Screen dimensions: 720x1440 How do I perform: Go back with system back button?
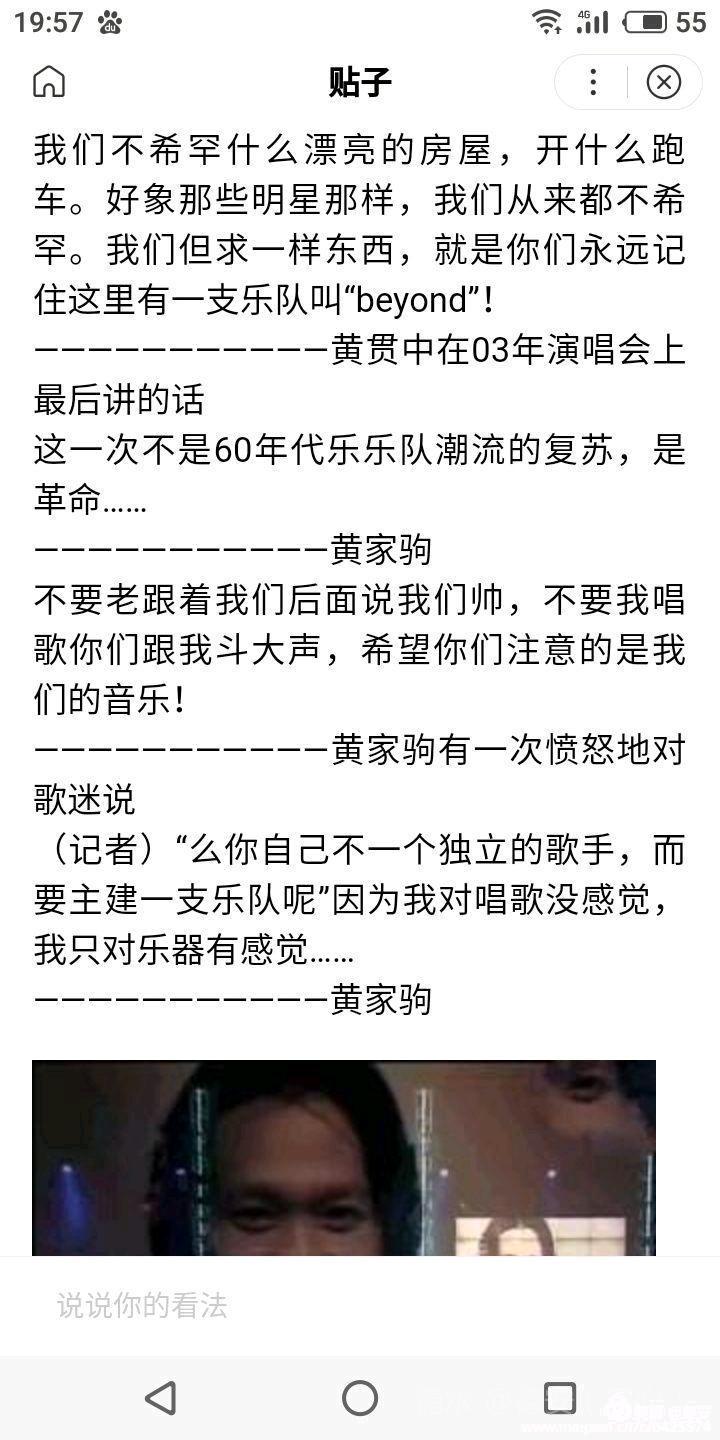coord(160,1397)
